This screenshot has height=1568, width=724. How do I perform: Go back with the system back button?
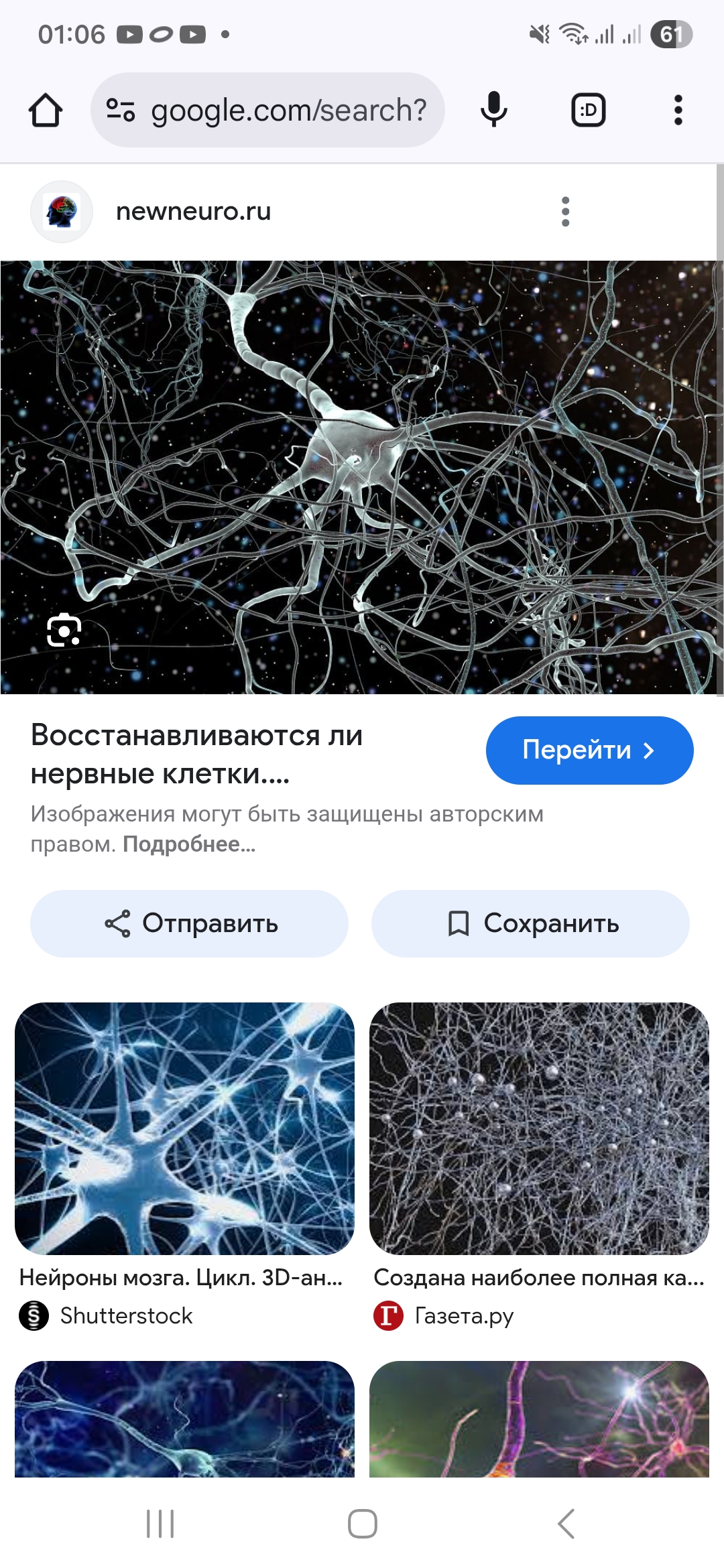pyautogui.click(x=566, y=1524)
